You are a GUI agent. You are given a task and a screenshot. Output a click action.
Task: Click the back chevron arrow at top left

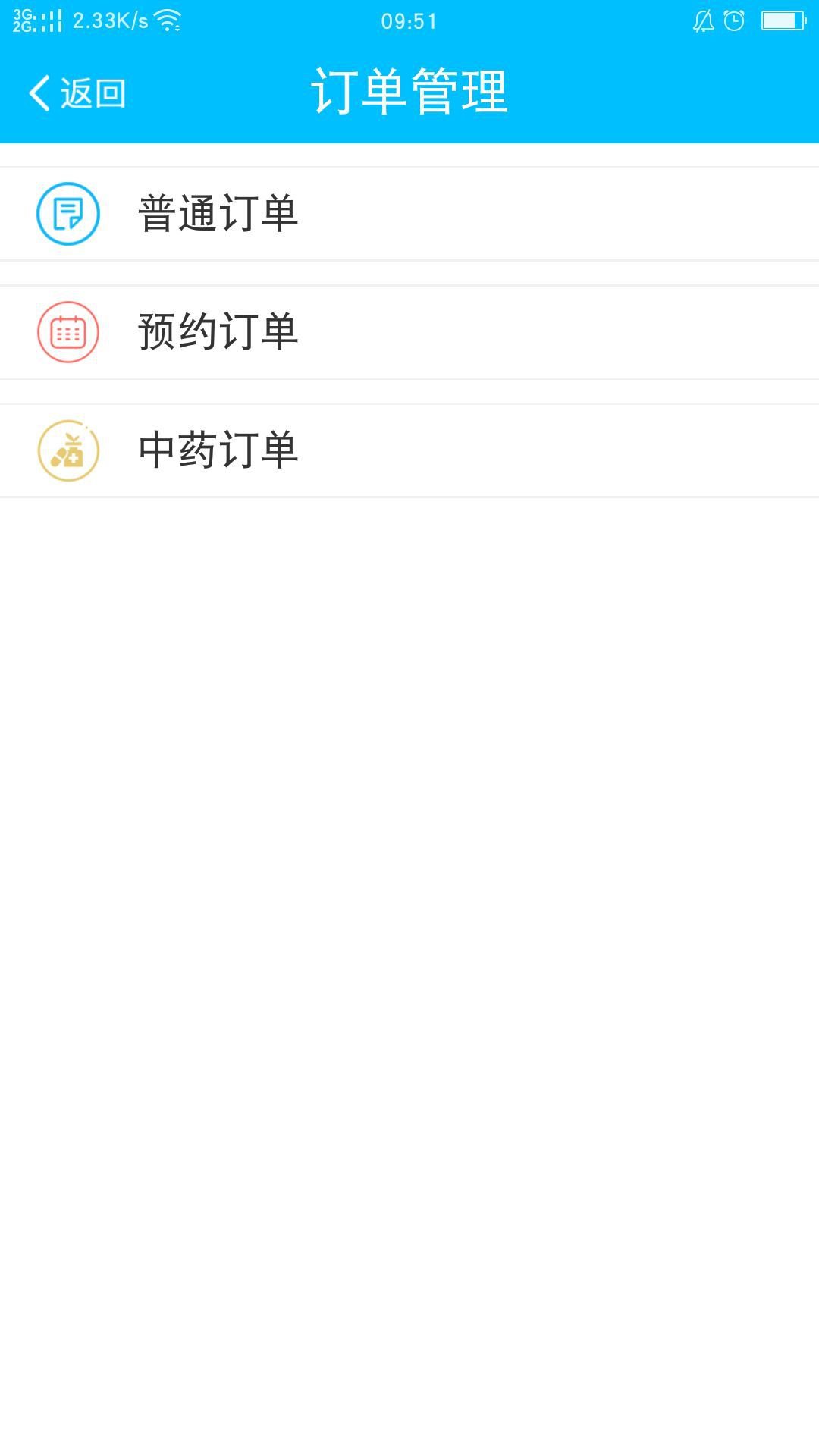(38, 91)
